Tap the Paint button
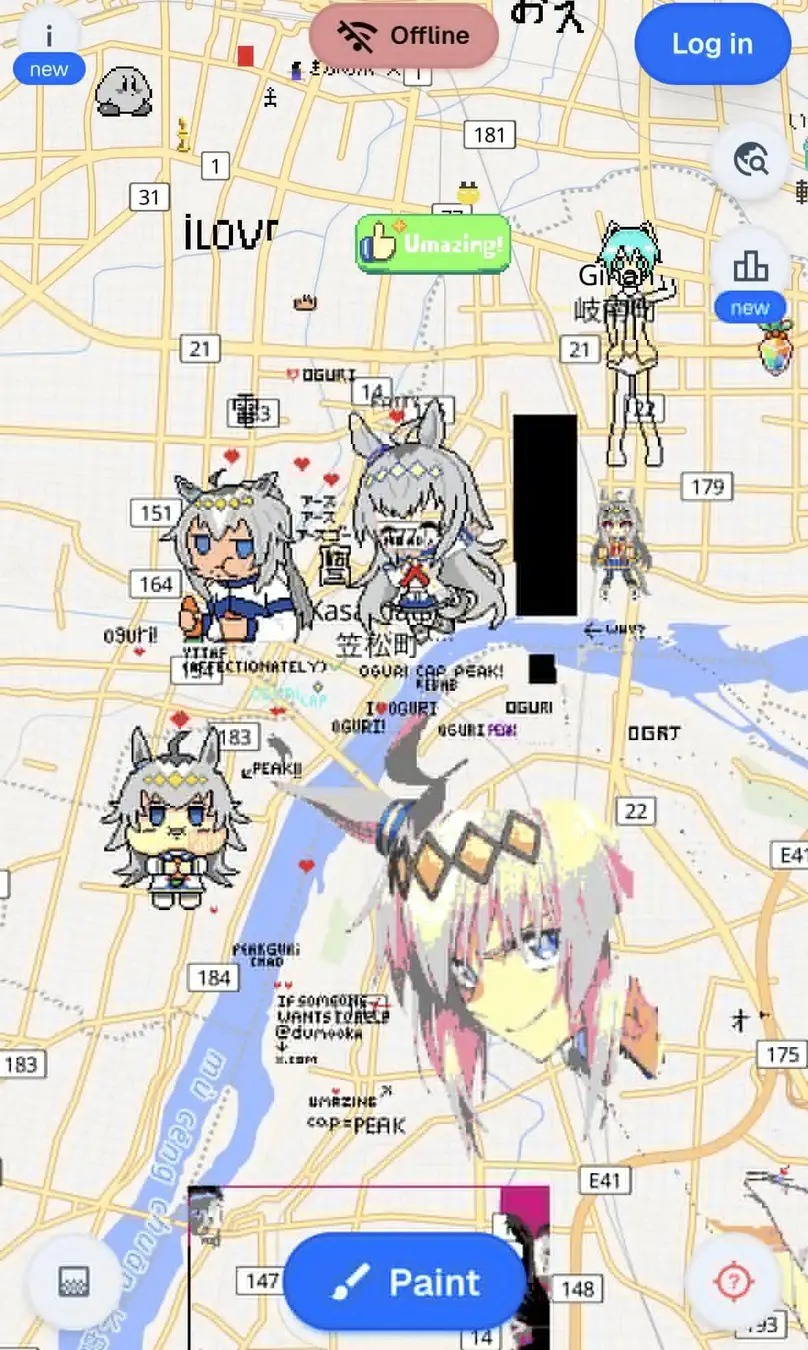Image resolution: width=808 pixels, height=1350 pixels. tap(406, 1282)
